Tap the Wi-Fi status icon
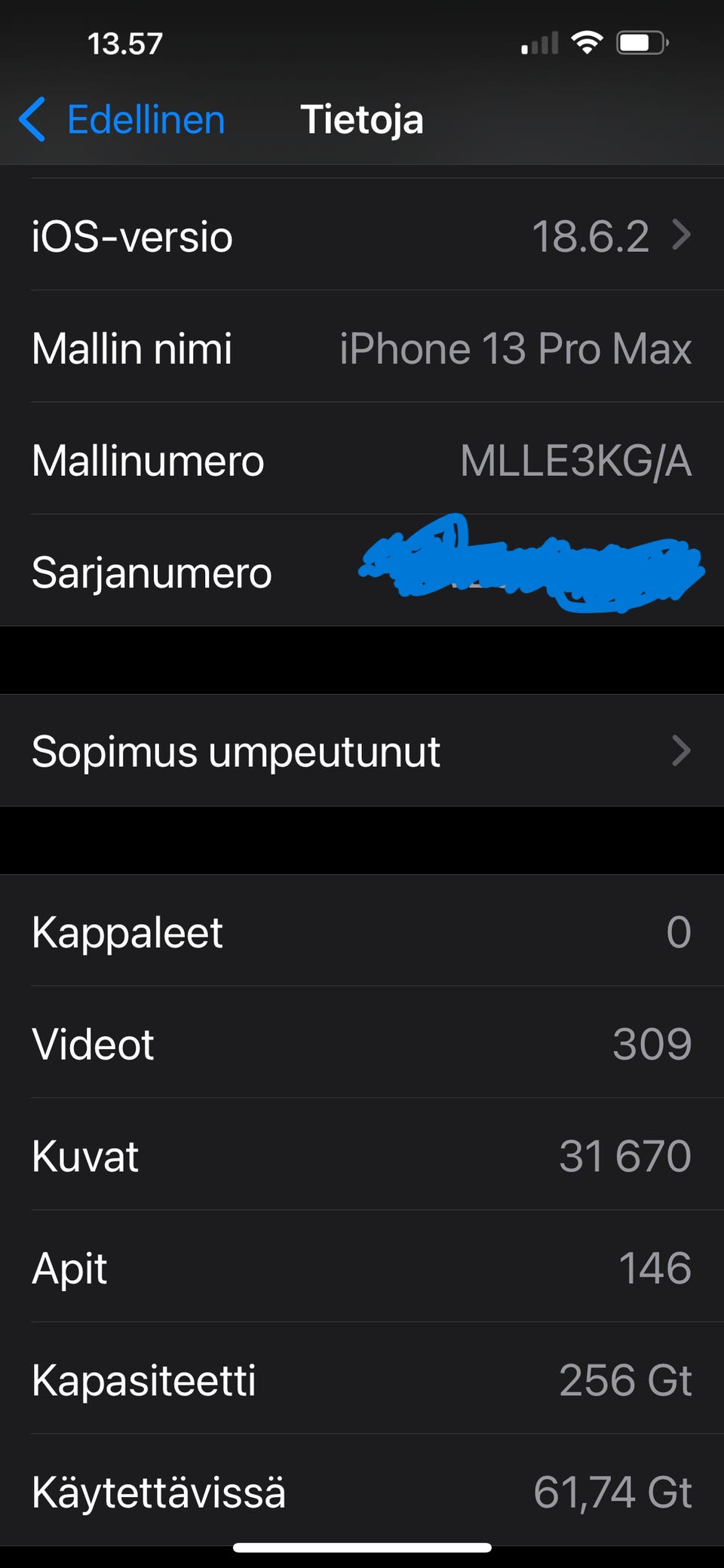The width and height of the screenshot is (724, 1568). (x=587, y=43)
